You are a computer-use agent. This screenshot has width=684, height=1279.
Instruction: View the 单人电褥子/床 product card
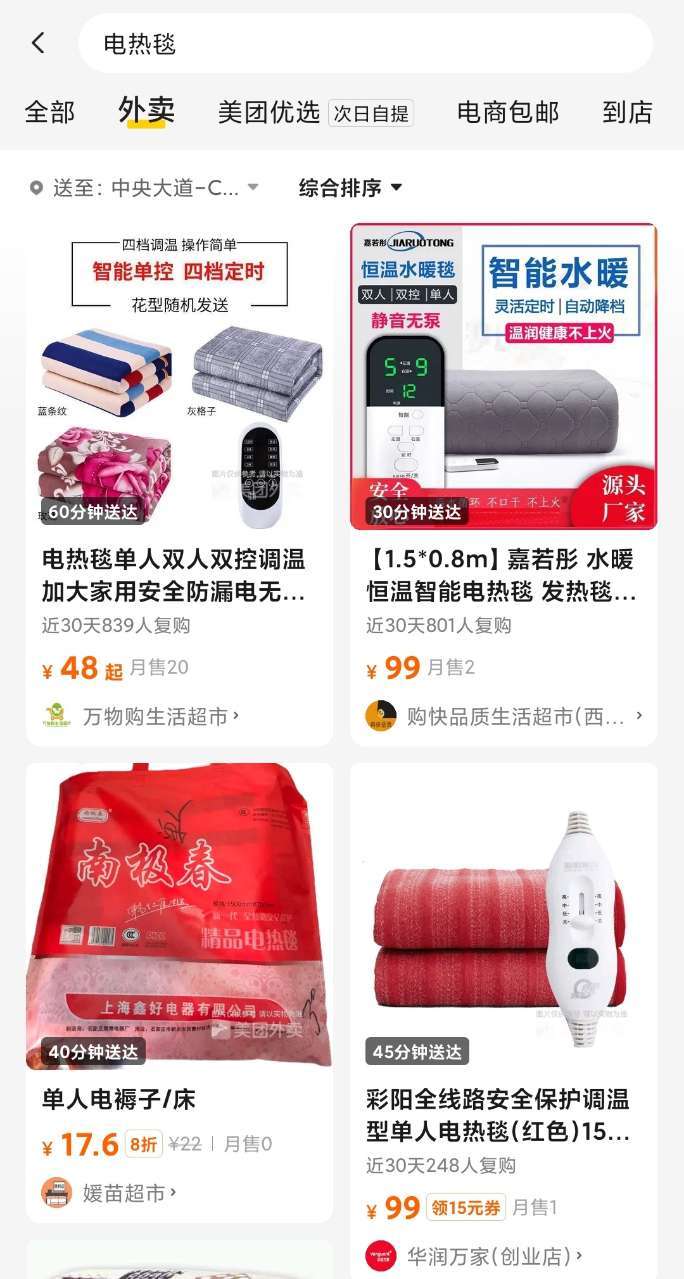(x=180, y=992)
